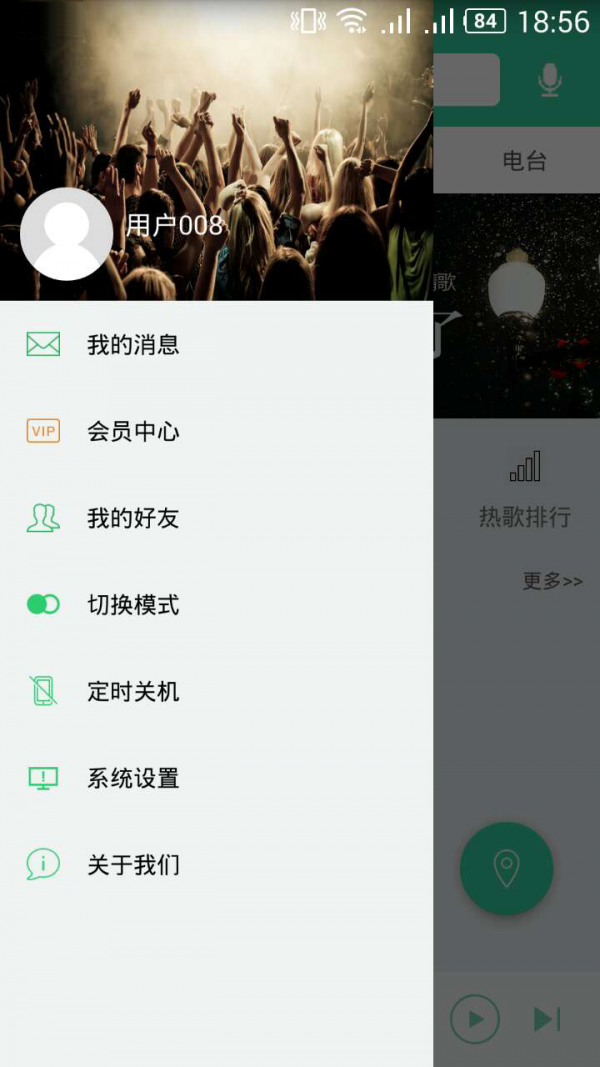Tap the user avatar for 用户008

tap(66, 234)
